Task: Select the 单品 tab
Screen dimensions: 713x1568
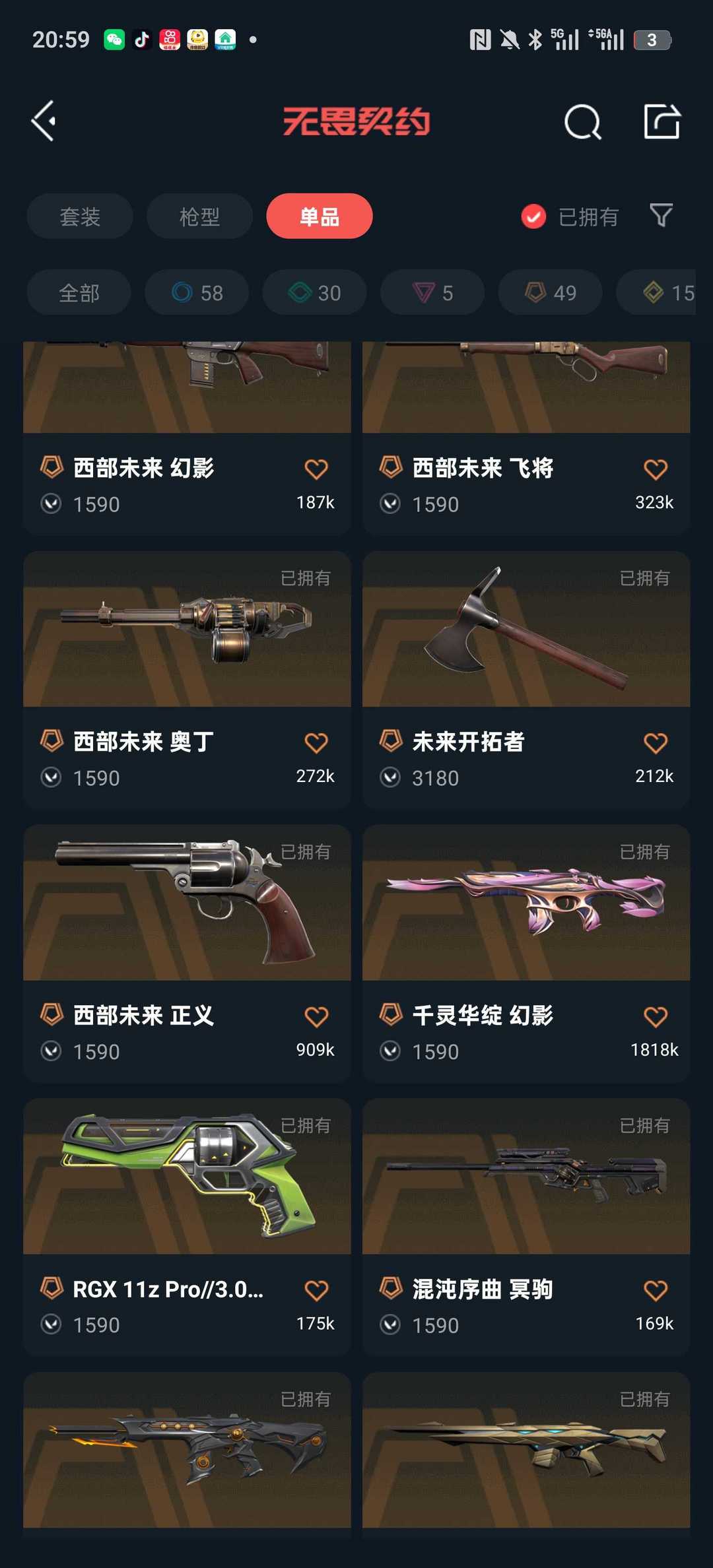Action: click(x=320, y=216)
